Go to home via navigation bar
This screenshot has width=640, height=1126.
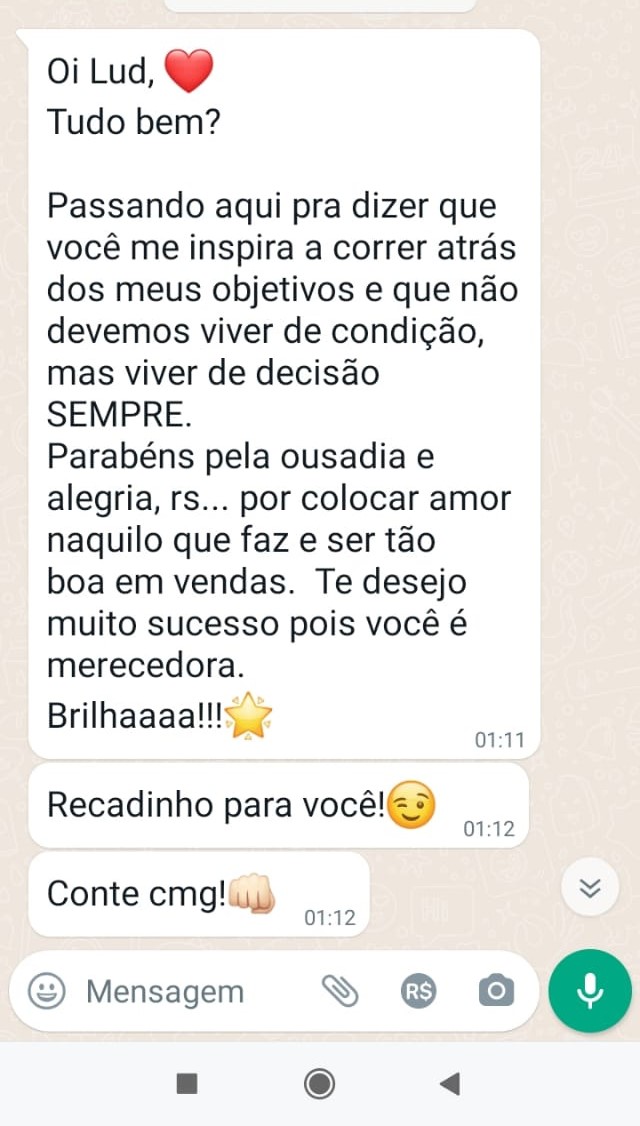[319, 1083]
